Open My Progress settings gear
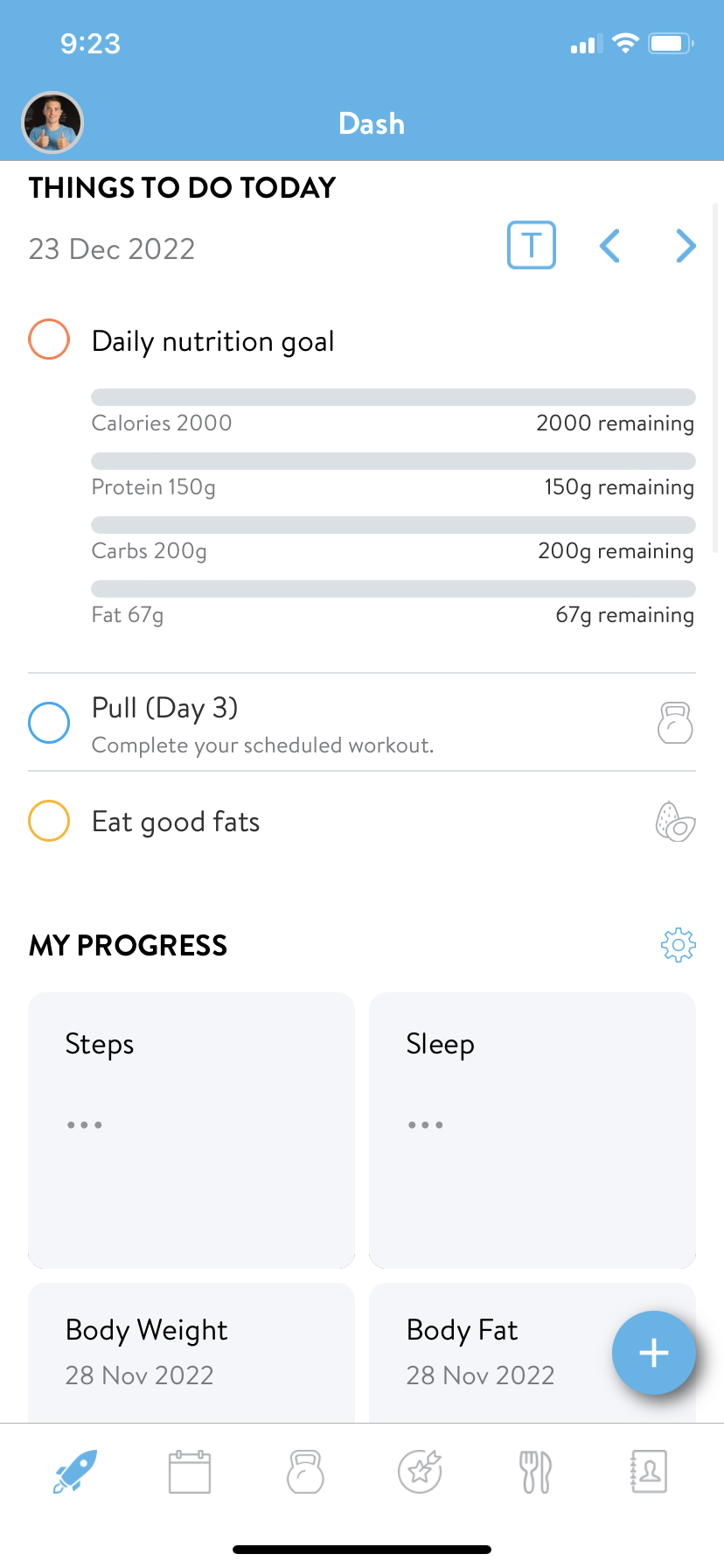Screen dimensions: 724x1568 point(678,945)
